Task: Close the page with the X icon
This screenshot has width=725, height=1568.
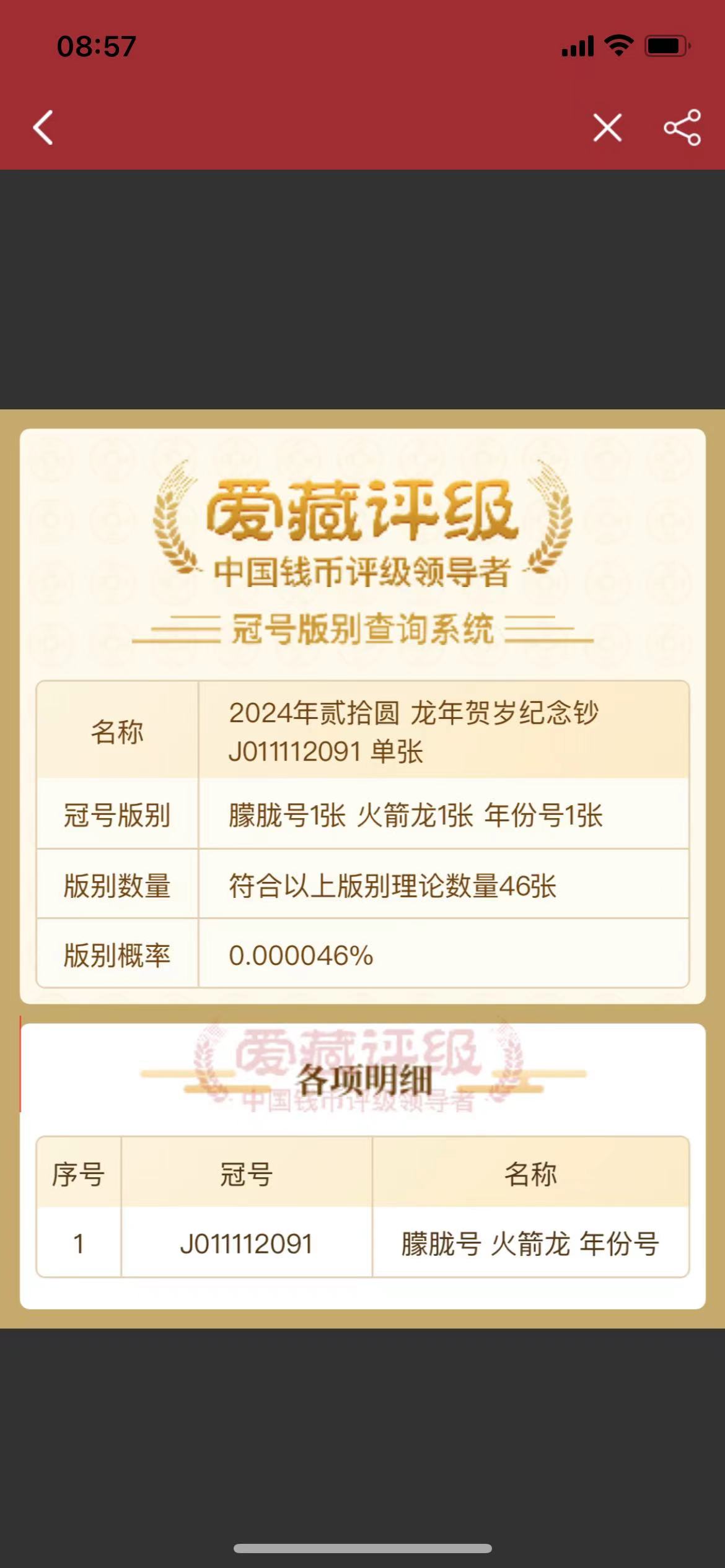Action: tap(607, 128)
